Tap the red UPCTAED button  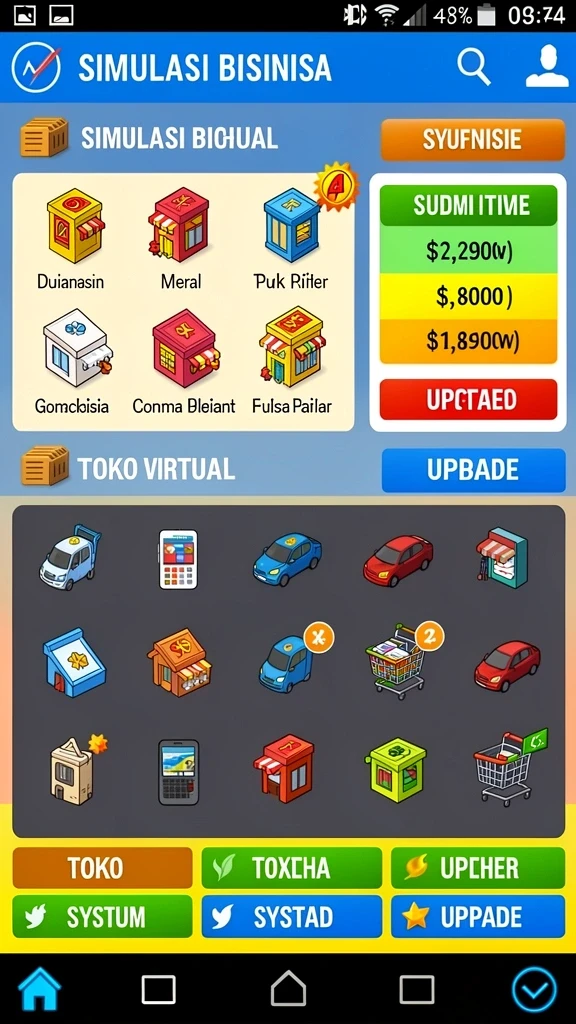click(x=468, y=399)
